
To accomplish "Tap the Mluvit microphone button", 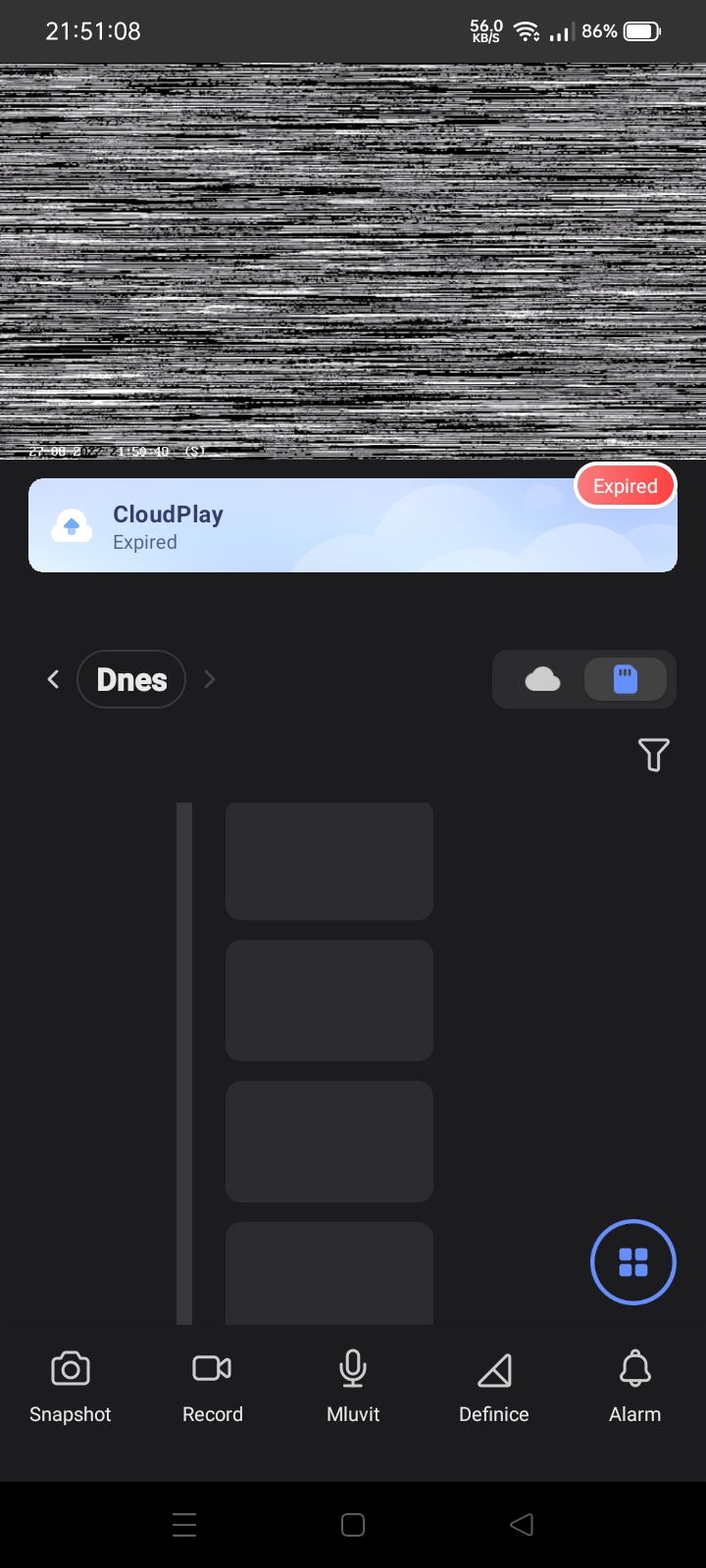I will coord(353,1386).
